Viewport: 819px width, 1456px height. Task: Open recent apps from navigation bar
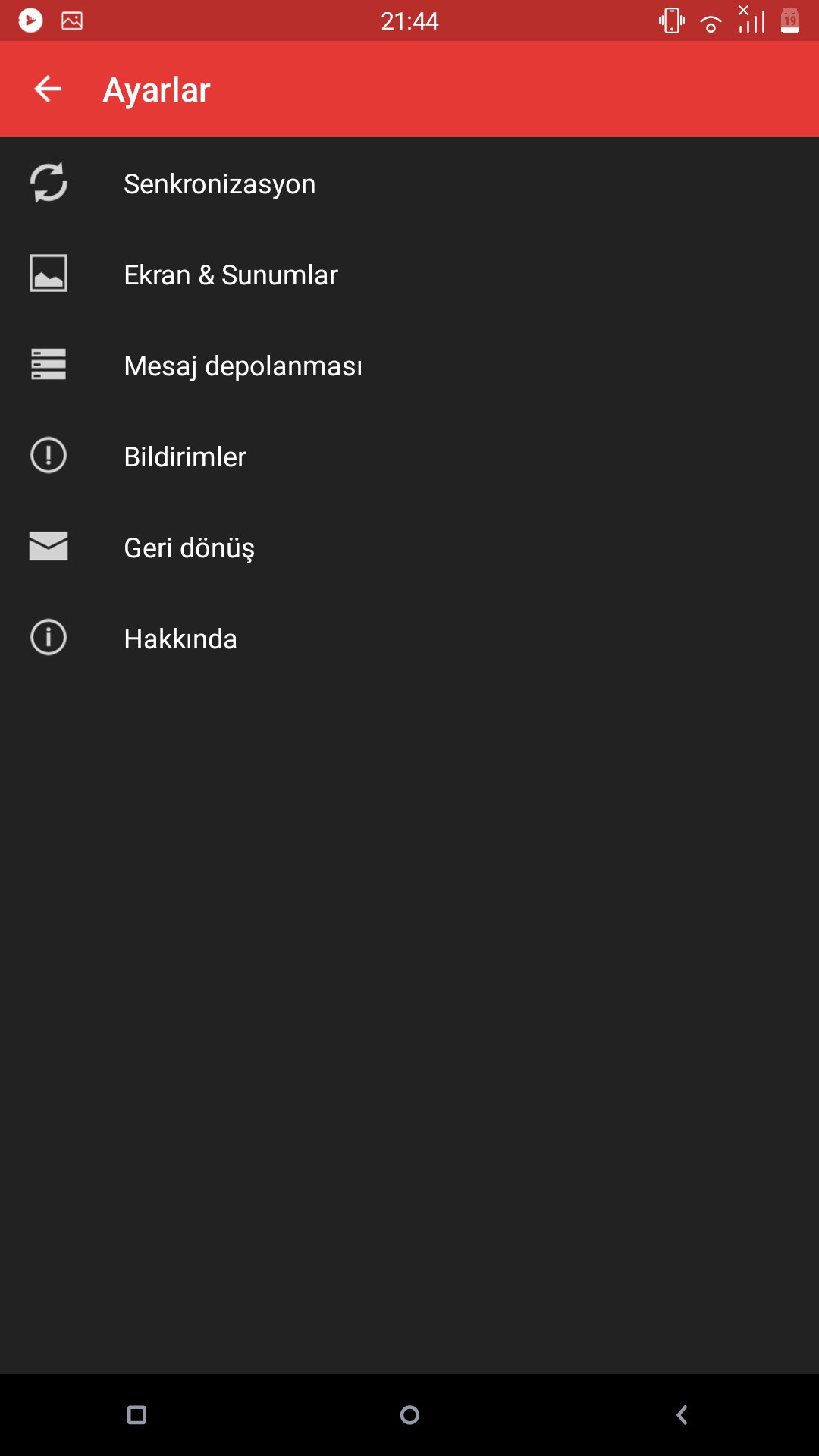pos(137,1415)
